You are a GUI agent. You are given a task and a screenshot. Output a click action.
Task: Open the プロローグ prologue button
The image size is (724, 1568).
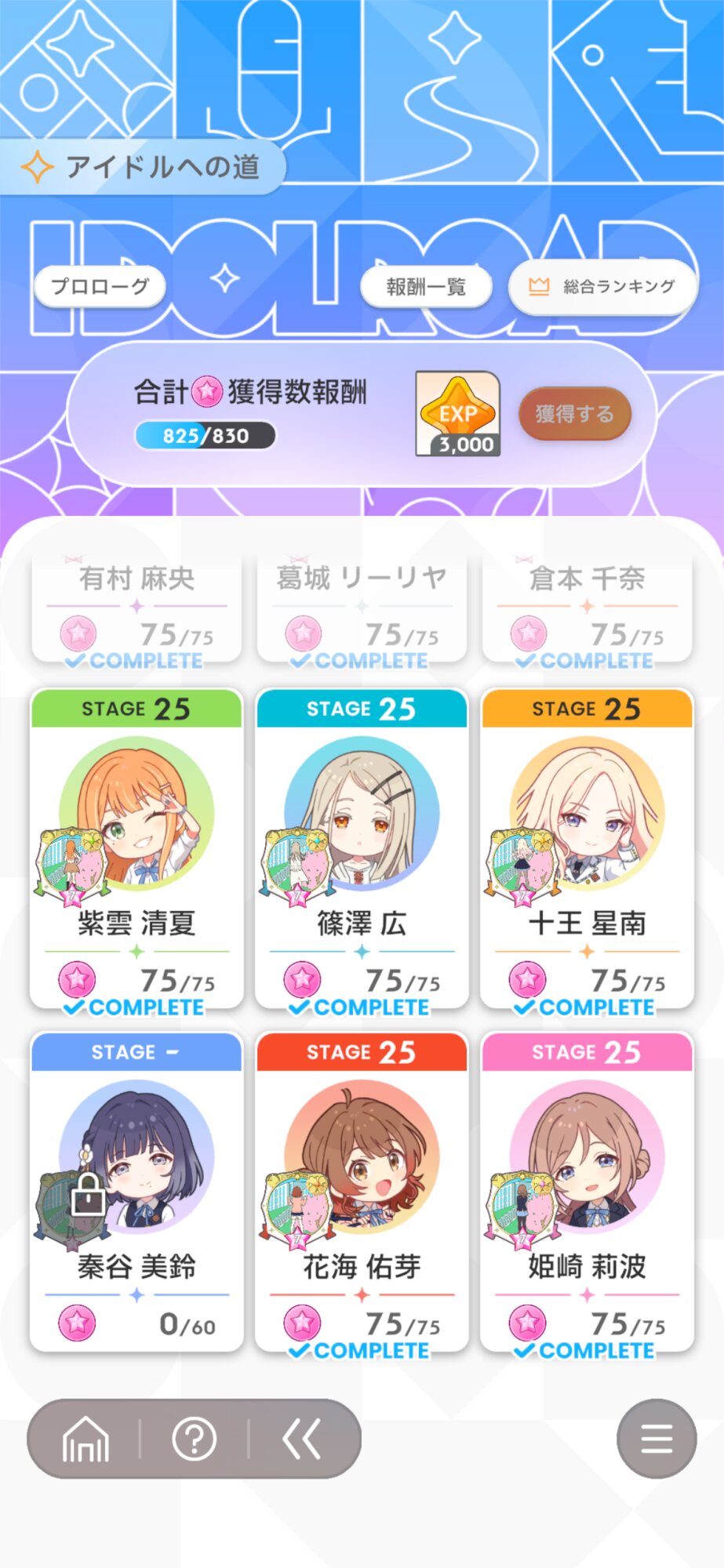pos(100,286)
